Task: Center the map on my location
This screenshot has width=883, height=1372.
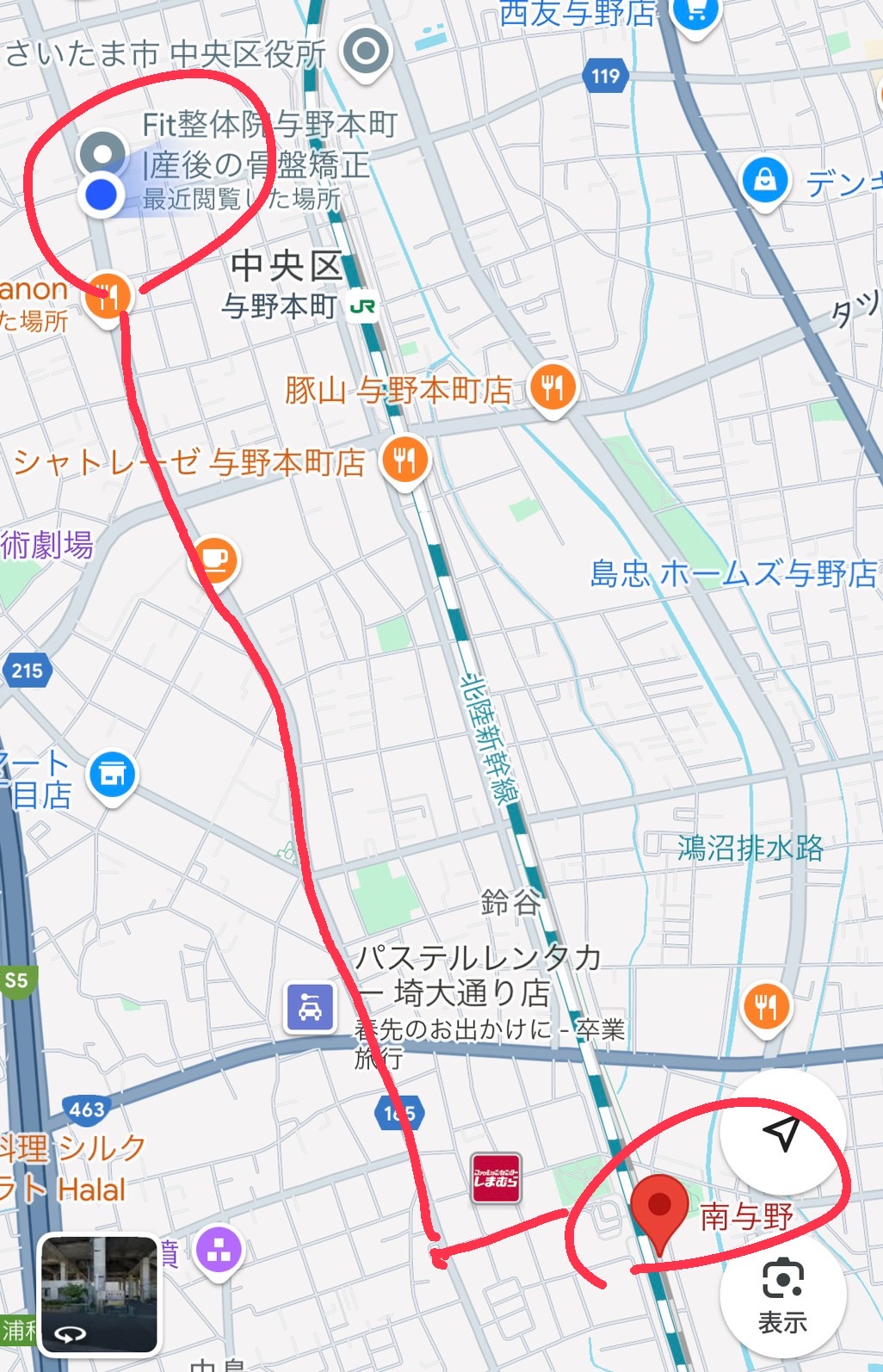Action: pos(781,1134)
